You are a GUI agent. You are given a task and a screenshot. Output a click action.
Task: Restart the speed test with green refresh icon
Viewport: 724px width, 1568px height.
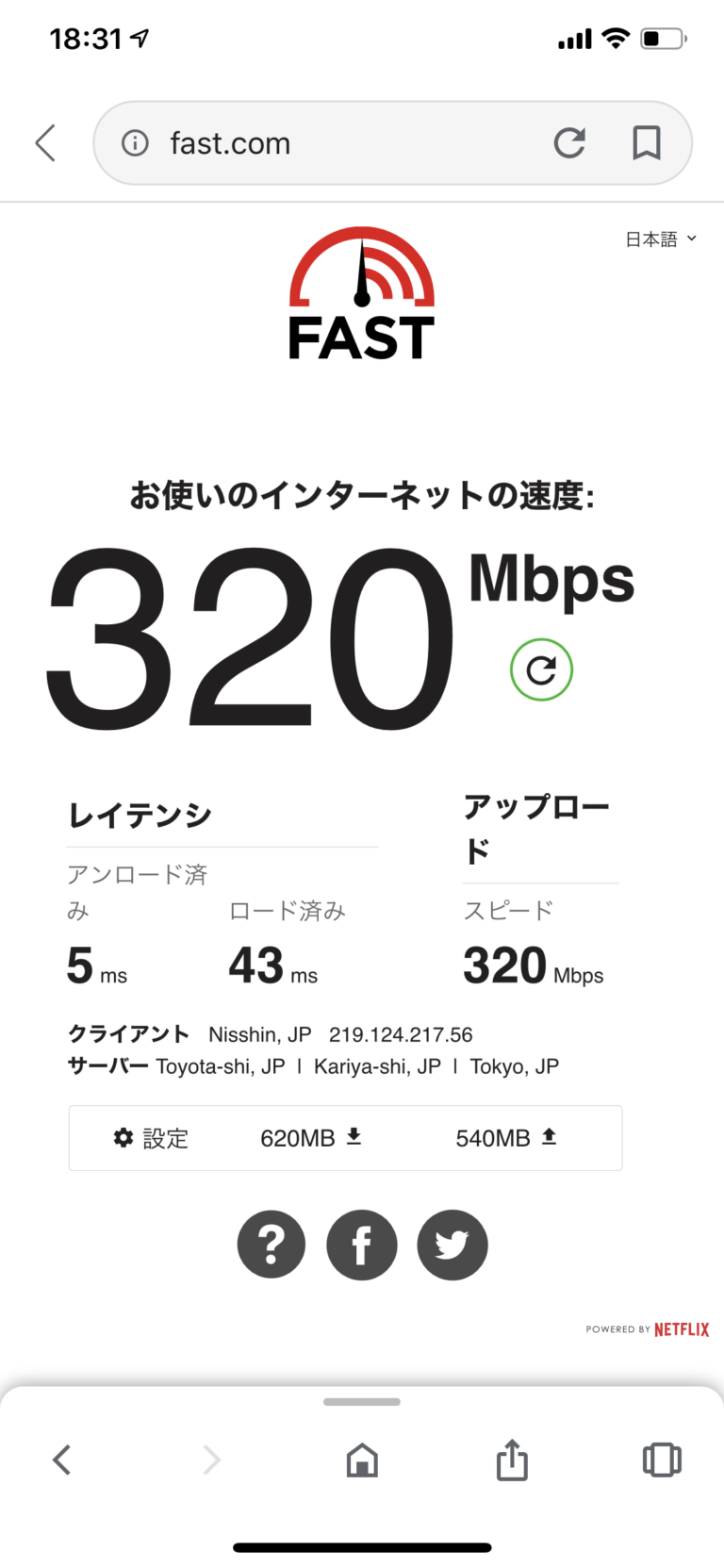pyautogui.click(x=541, y=669)
